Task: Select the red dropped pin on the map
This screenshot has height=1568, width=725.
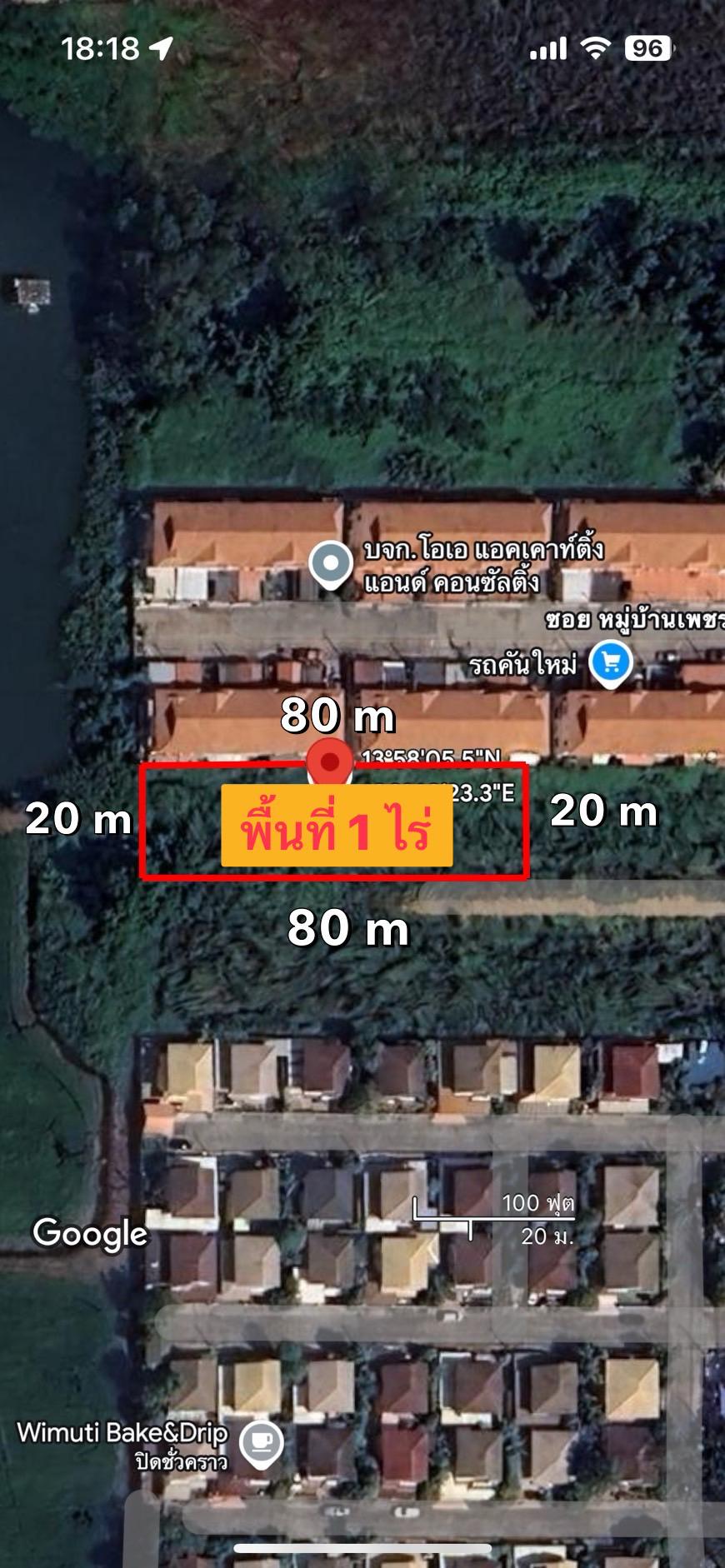Action: 330,764
